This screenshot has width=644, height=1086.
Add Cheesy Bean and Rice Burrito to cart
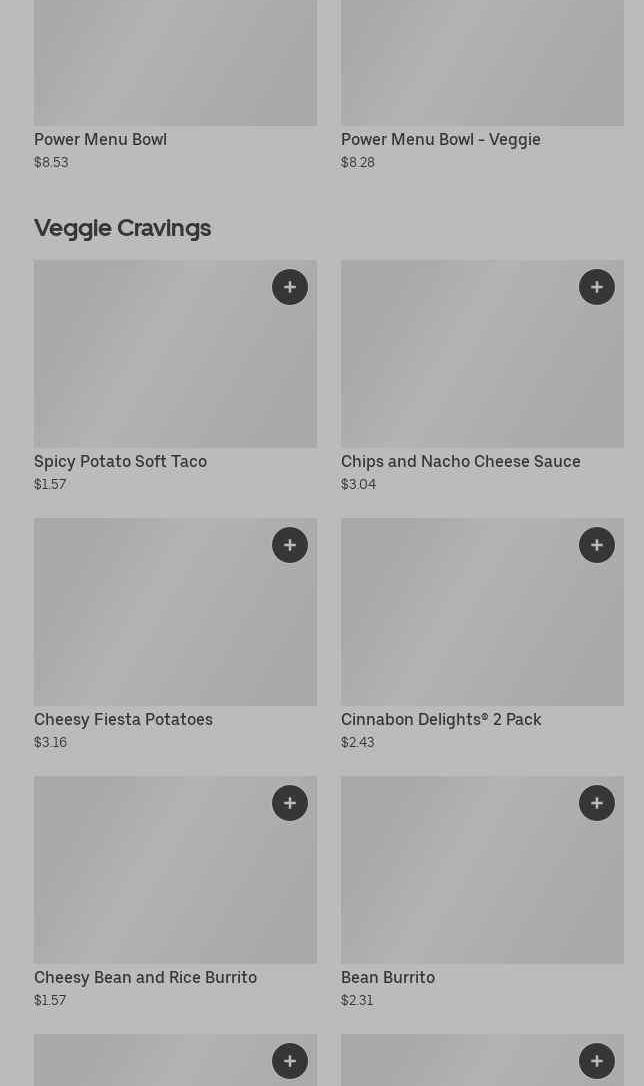290,803
